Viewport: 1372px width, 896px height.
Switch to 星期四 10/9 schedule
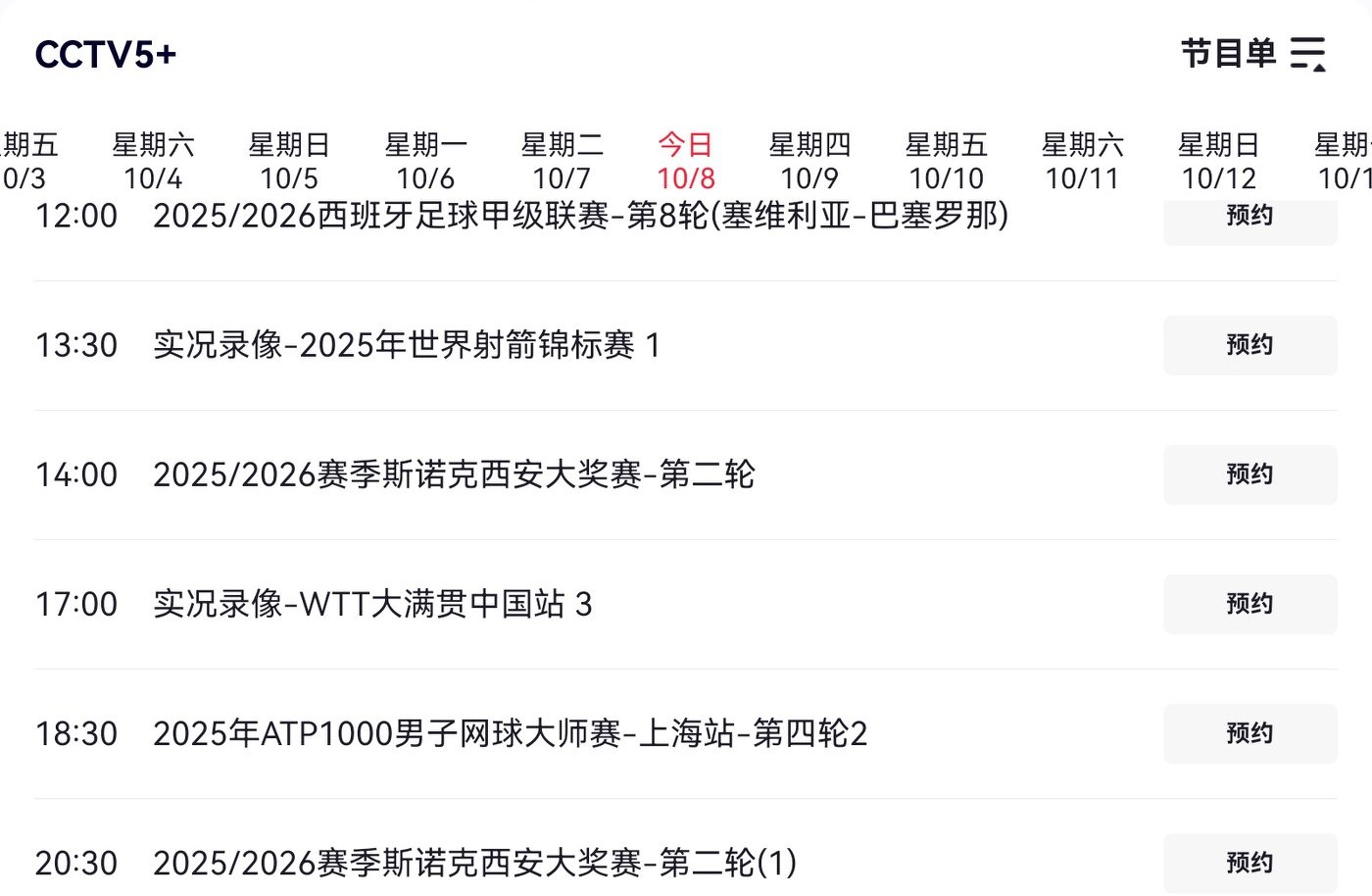click(809, 162)
